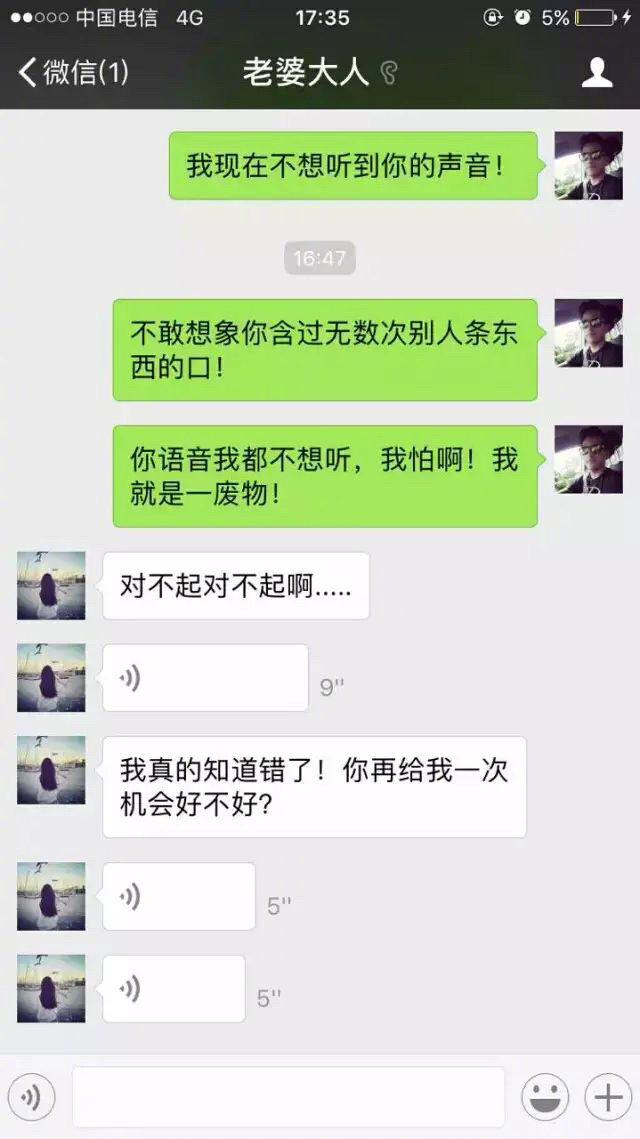
Task: Open the plus attachment menu
Action: 608,1097
